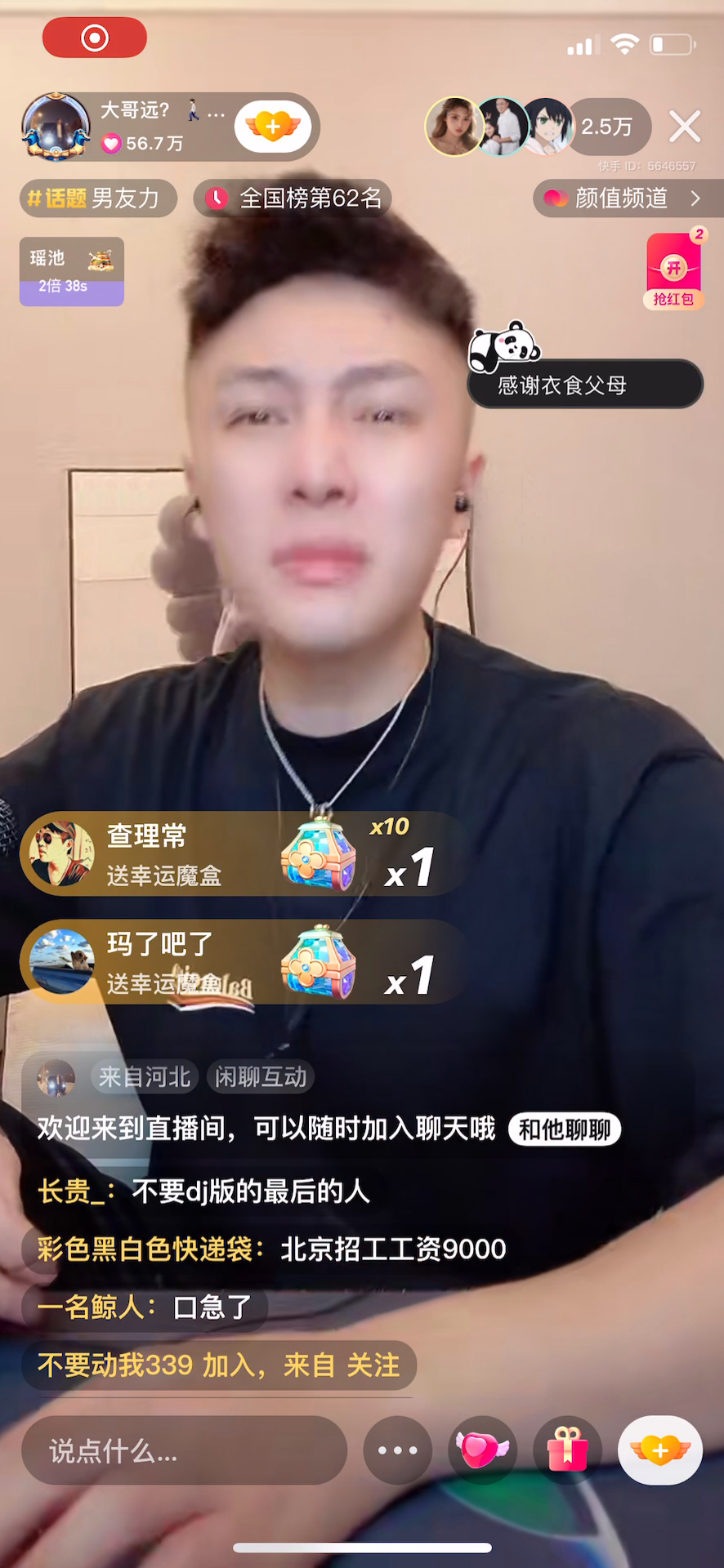724x1568 pixels.
Task: View the 2.5万 audience list
Action: pos(607,127)
